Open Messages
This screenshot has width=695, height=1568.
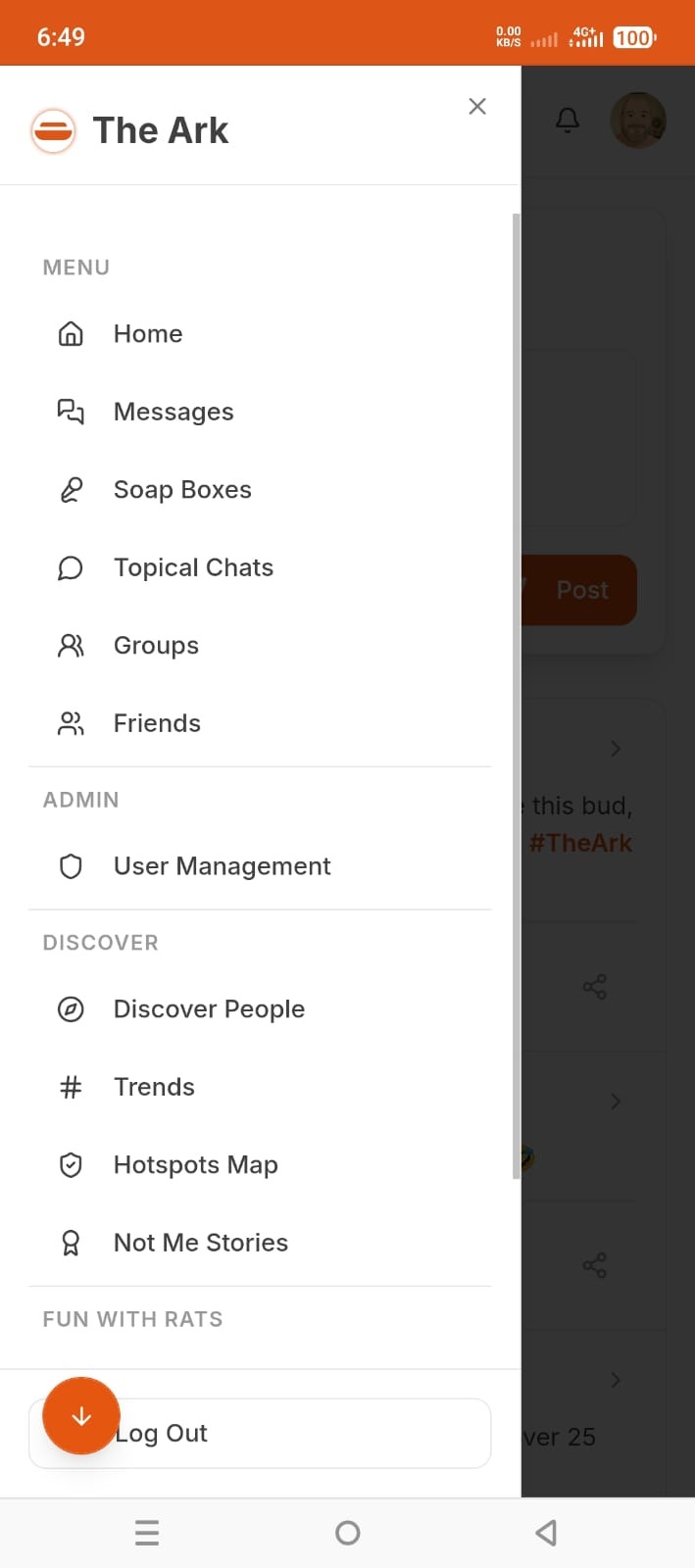click(173, 412)
